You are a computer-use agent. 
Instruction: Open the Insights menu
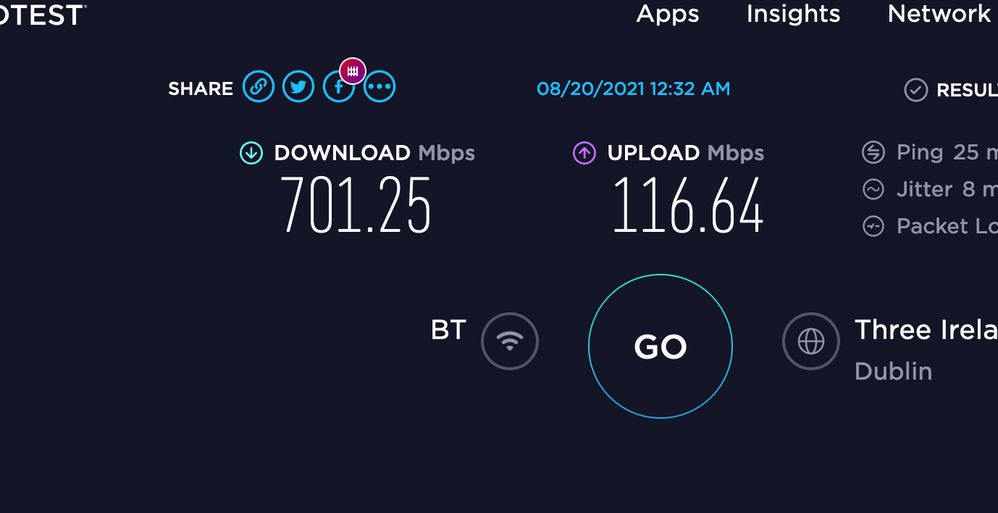click(793, 14)
